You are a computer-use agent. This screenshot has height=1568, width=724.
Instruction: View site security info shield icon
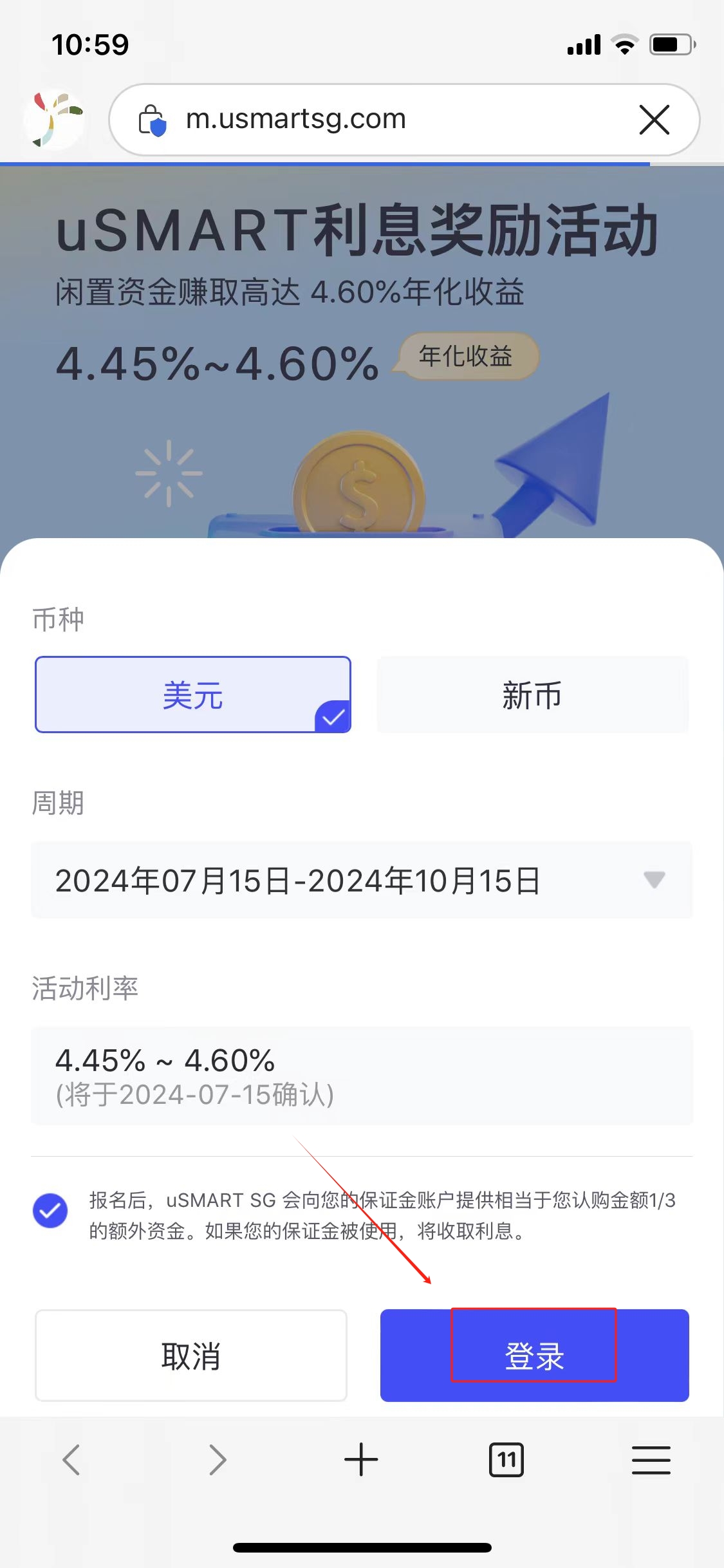tap(153, 120)
